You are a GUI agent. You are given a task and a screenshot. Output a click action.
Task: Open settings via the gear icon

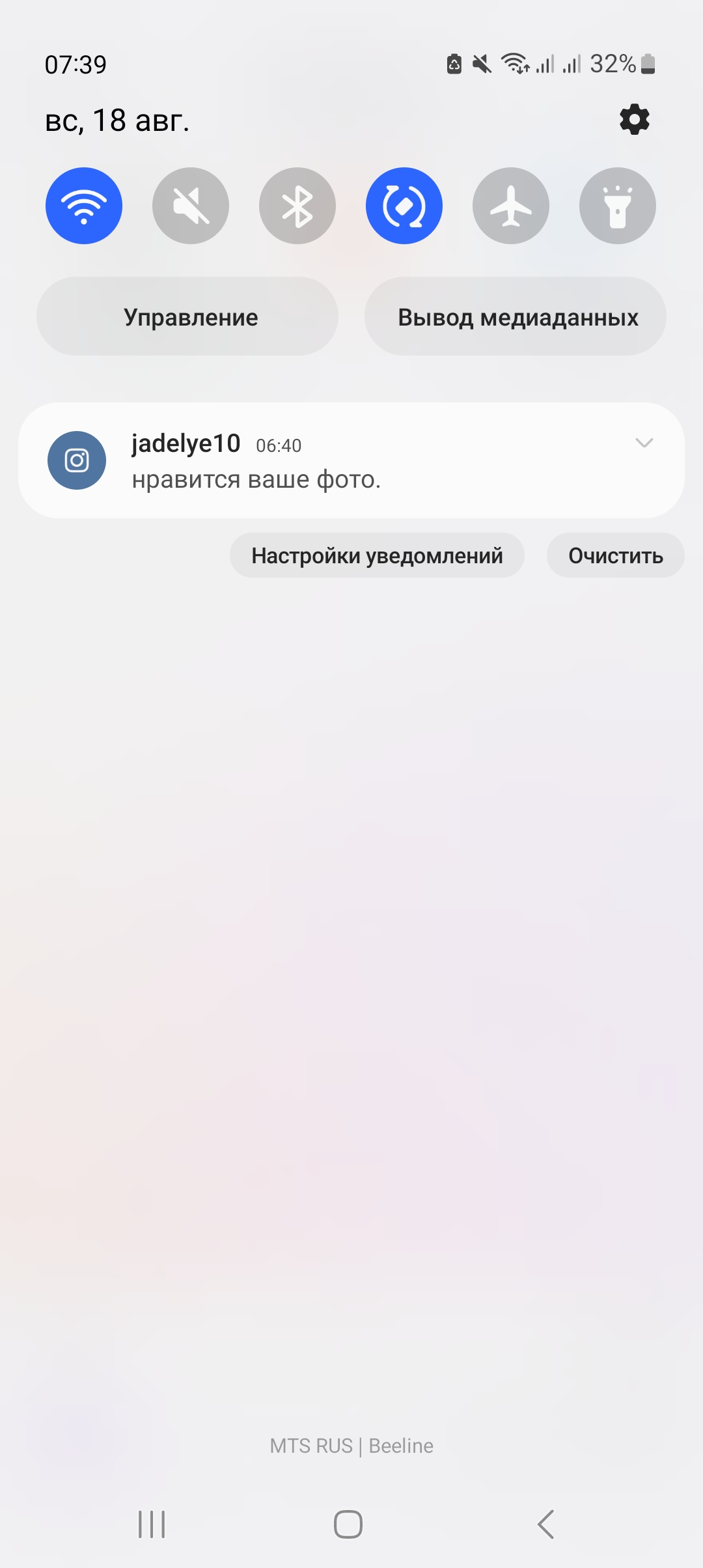click(x=635, y=120)
